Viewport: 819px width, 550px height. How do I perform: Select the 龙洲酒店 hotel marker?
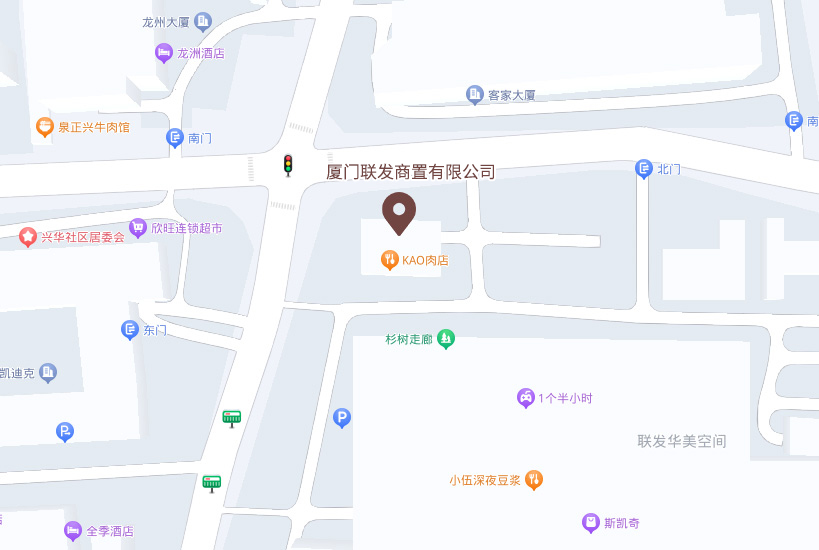pyautogui.click(x=164, y=54)
